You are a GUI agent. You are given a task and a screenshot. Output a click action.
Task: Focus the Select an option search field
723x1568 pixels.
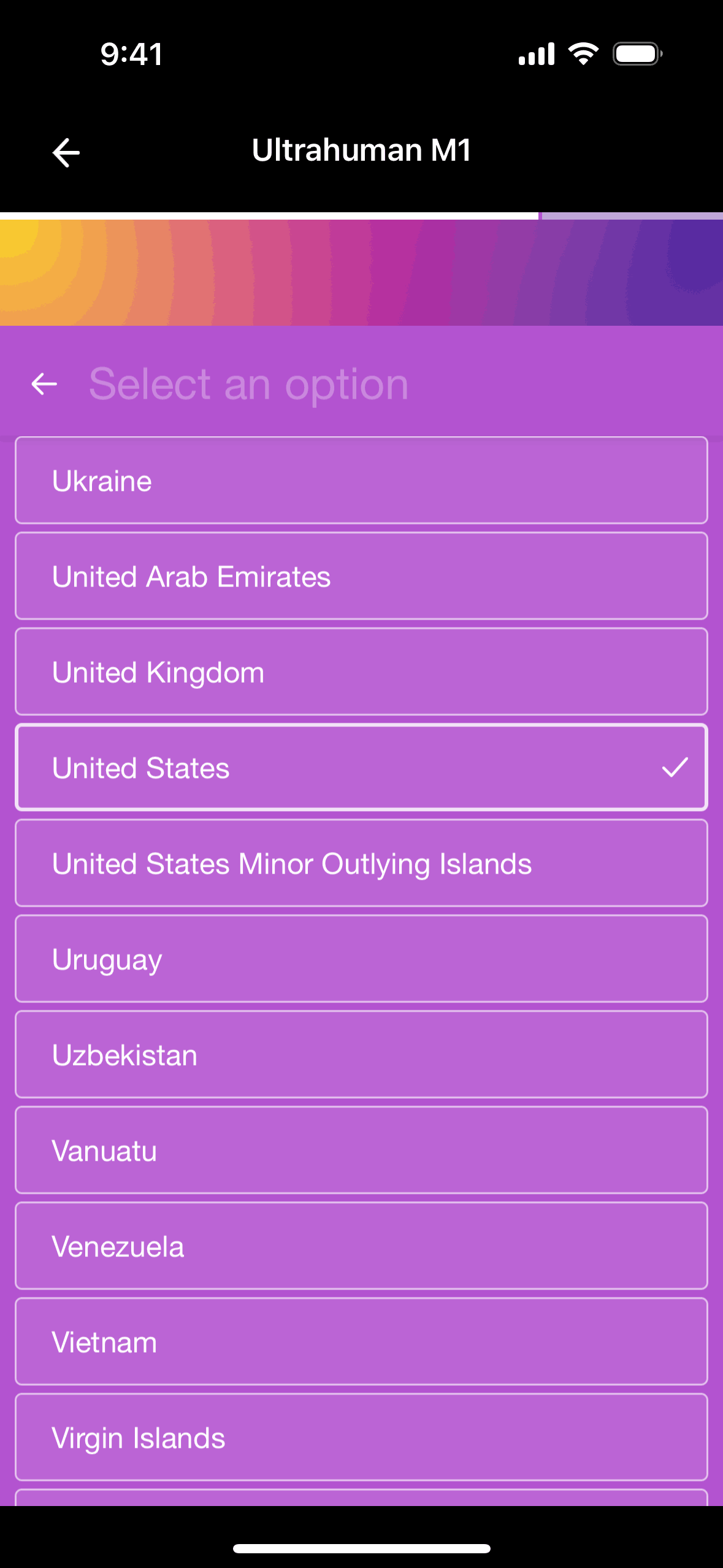(x=368, y=385)
